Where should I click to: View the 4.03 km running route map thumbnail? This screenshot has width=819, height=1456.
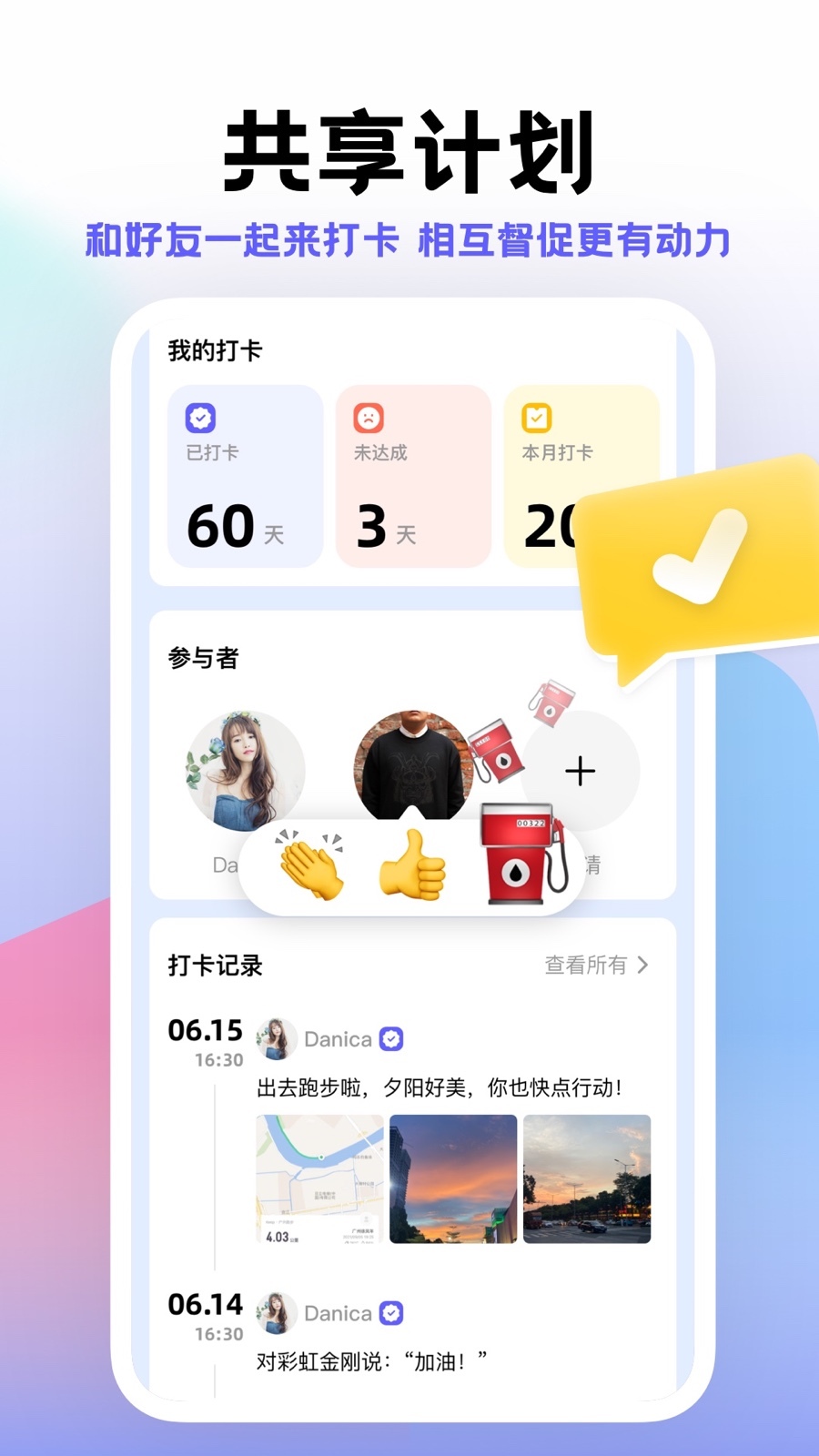tap(318, 1178)
